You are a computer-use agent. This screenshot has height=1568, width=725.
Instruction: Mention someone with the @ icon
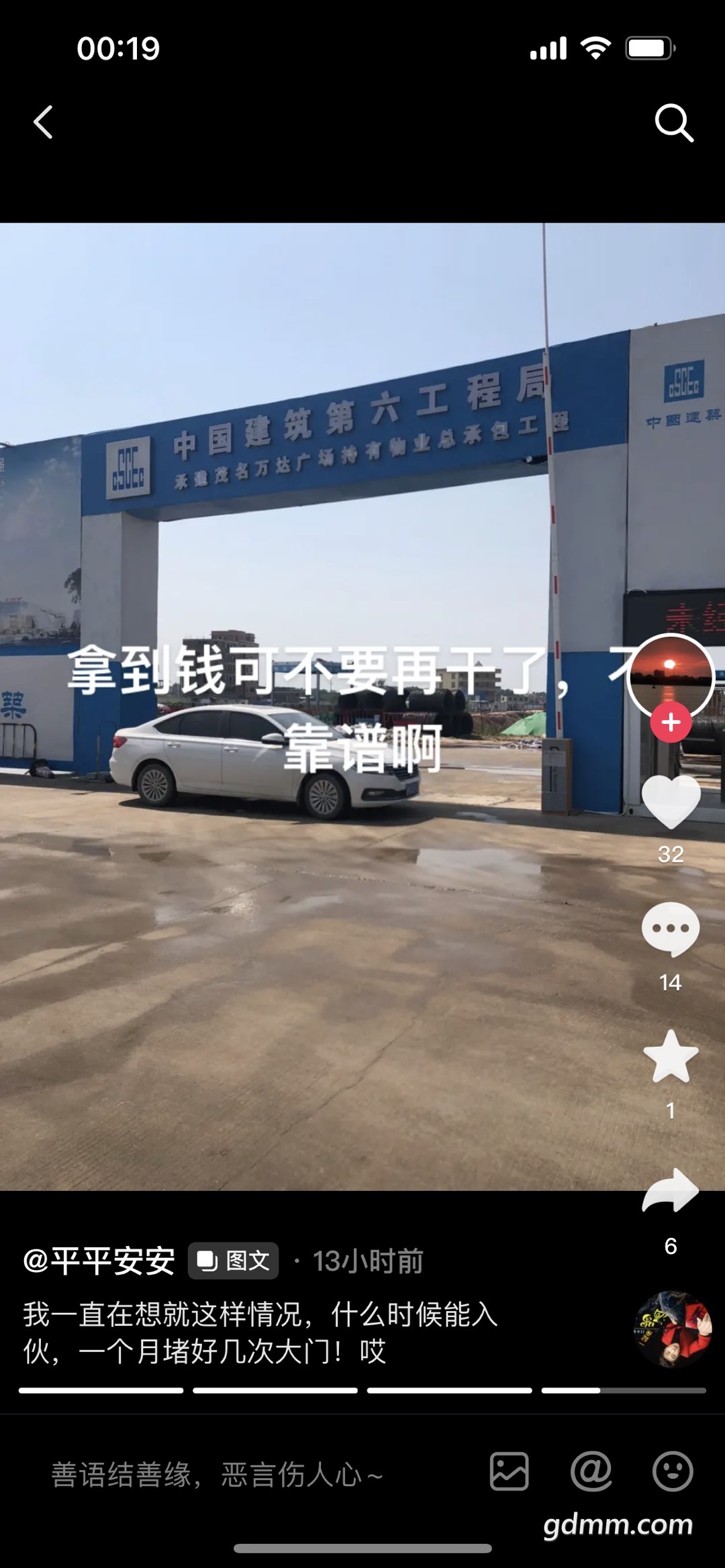(591, 1472)
